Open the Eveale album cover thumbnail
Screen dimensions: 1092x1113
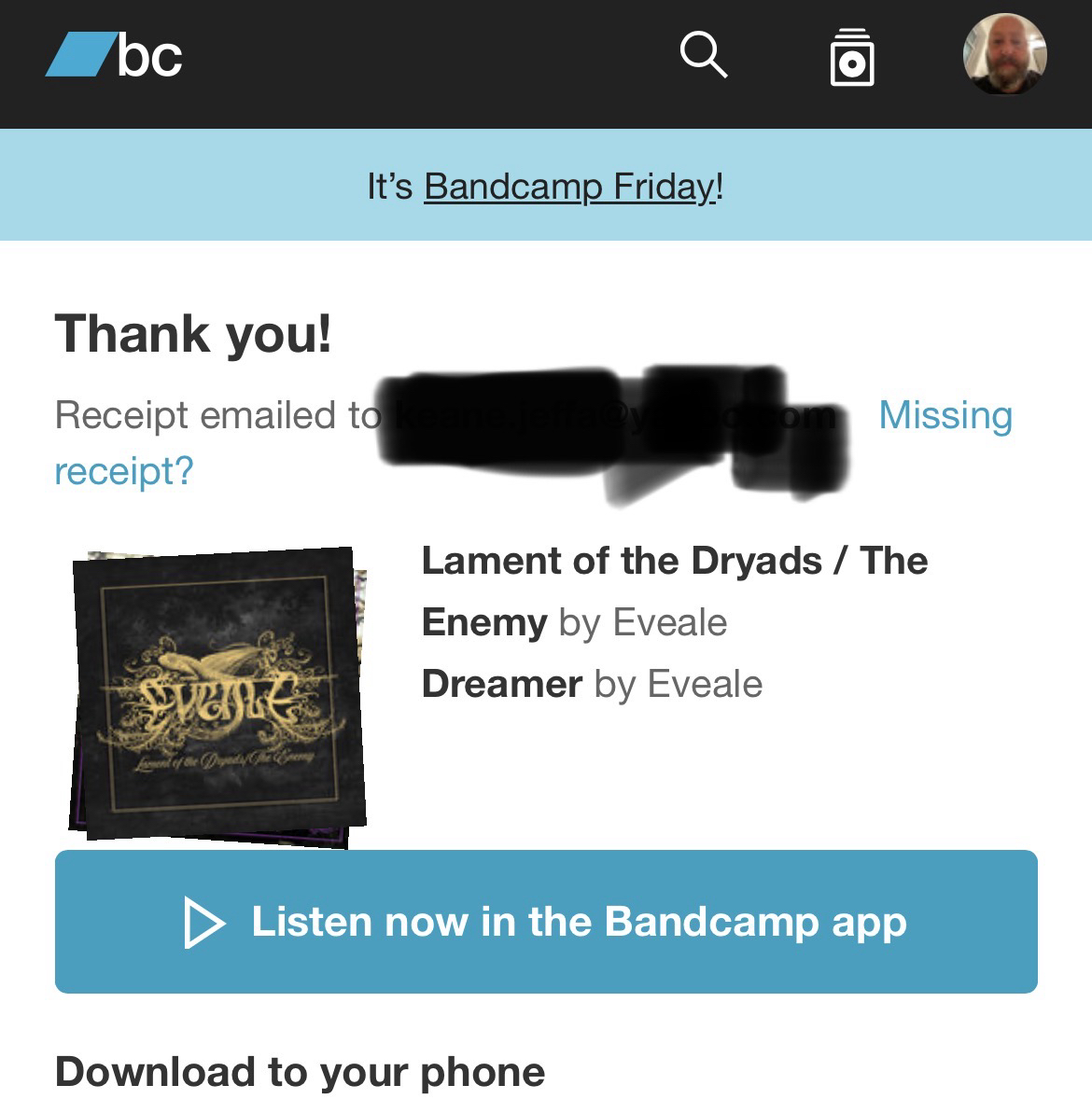click(218, 695)
